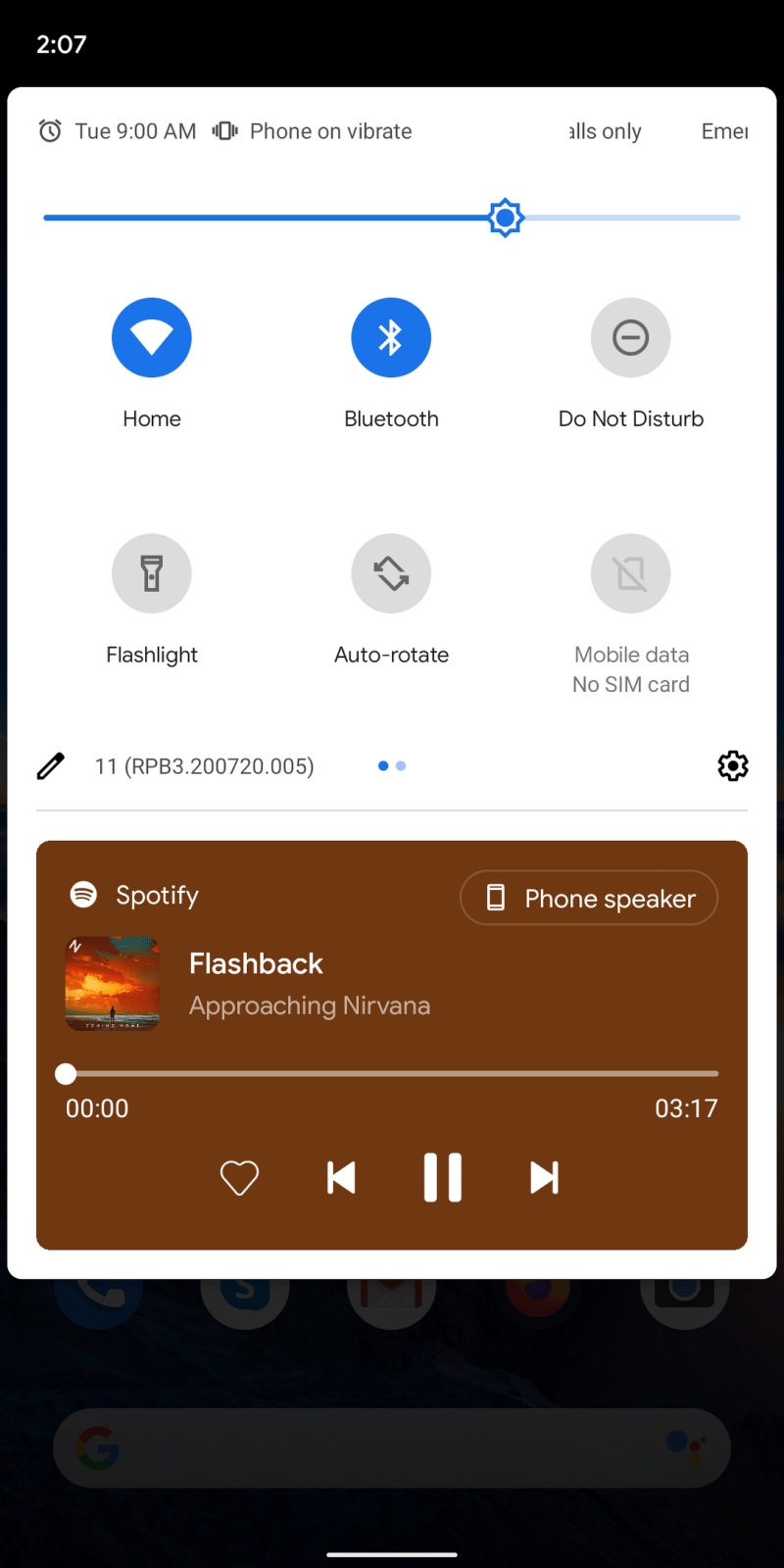This screenshot has width=784, height=1568.
Task: Go to second quick settings page dot
Action: tap(401, 765)
